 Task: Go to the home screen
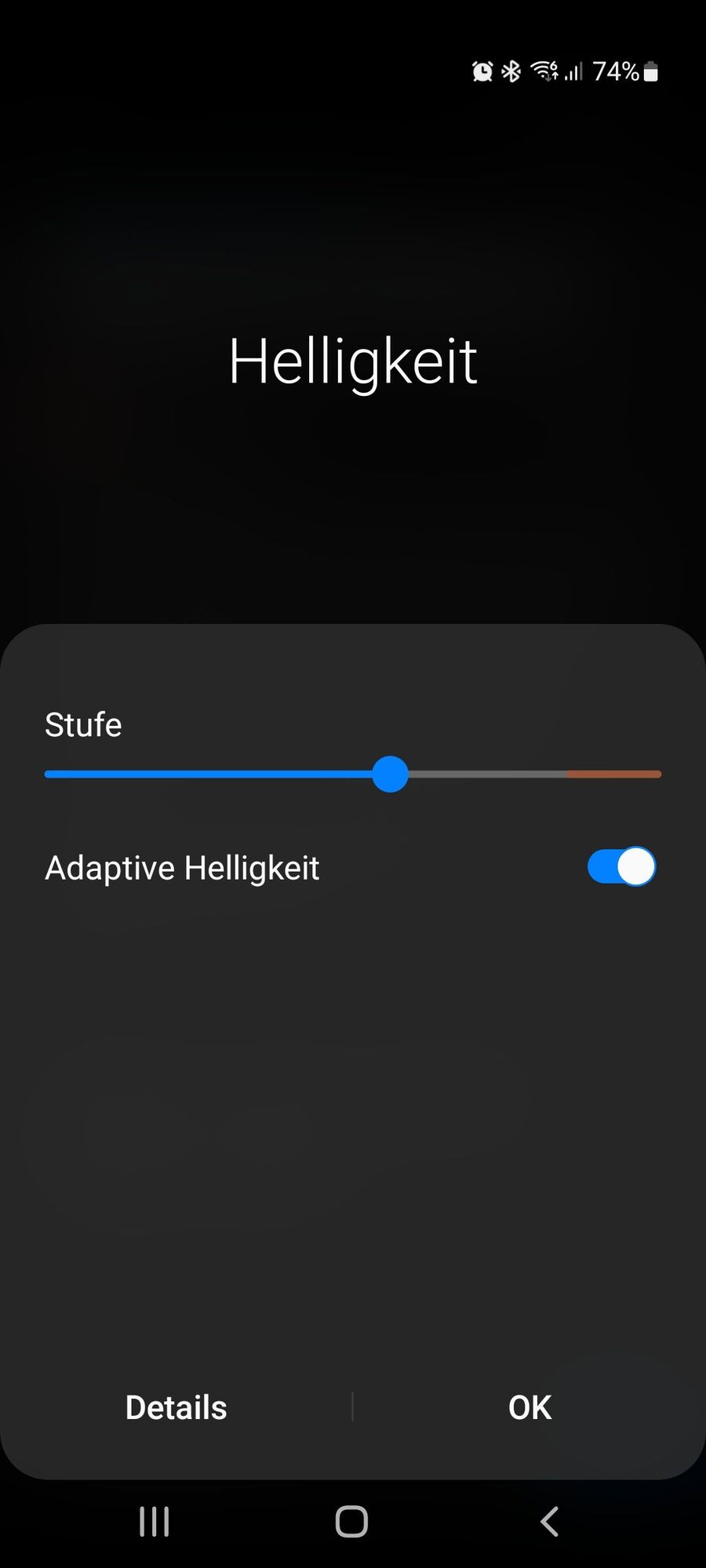351,1522
